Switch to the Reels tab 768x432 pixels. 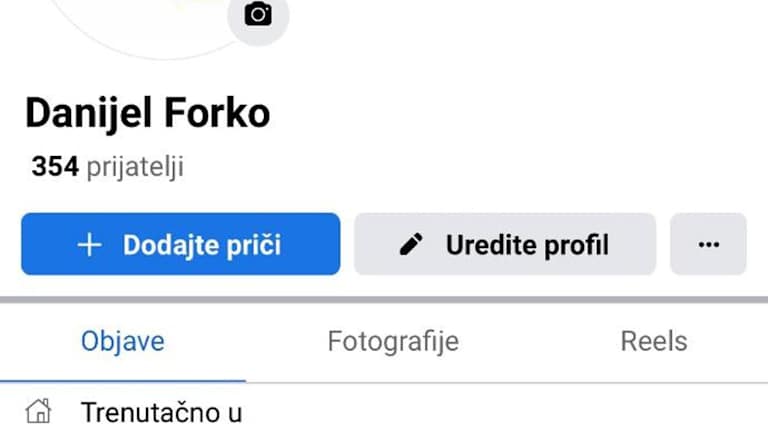[654, 342]
